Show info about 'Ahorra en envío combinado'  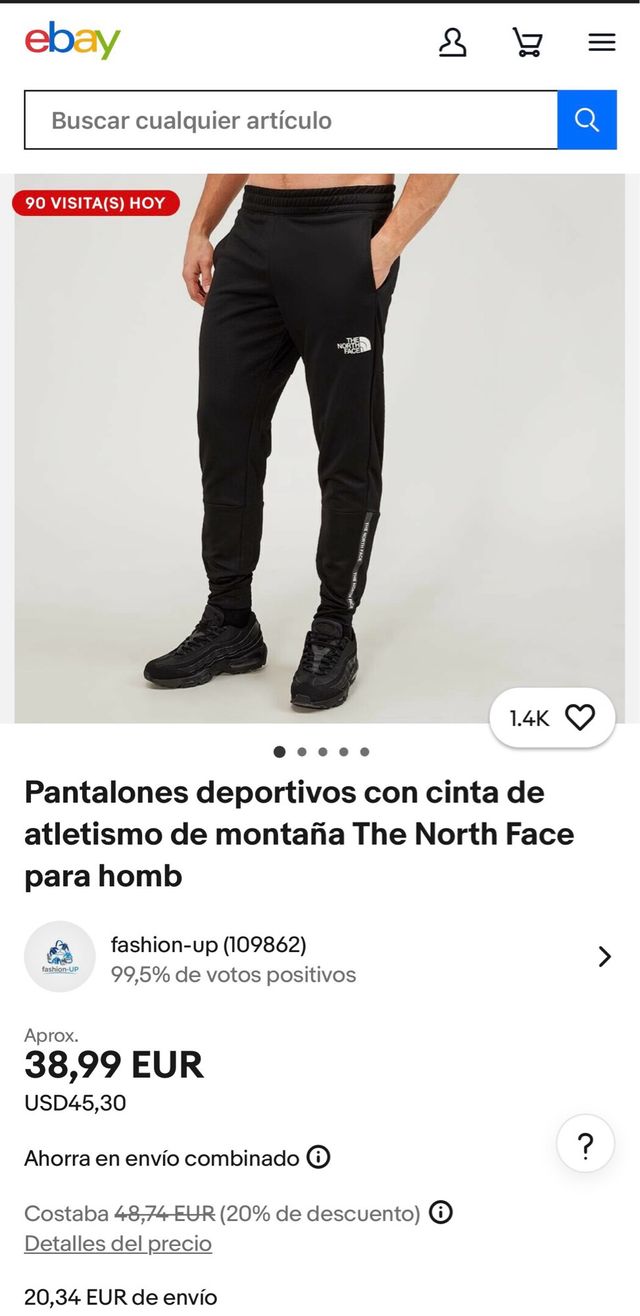pos(318,1158)
